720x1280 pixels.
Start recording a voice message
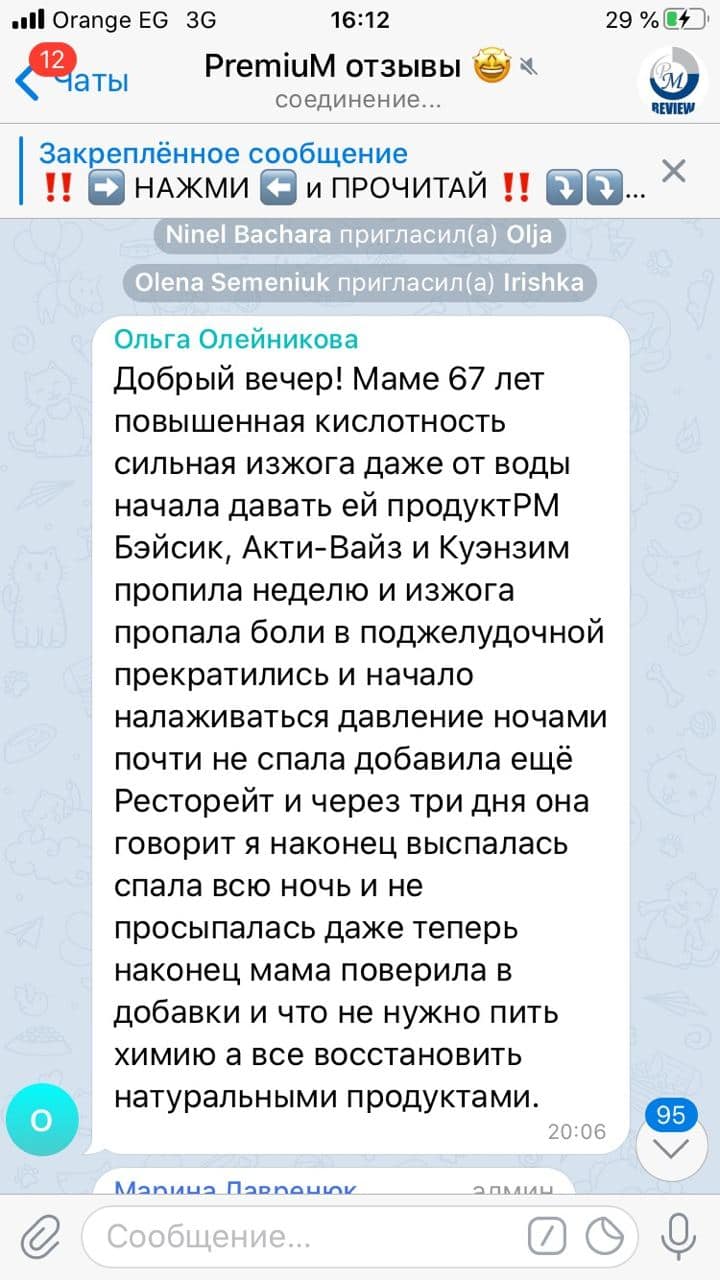click(x=679, y=1236)
